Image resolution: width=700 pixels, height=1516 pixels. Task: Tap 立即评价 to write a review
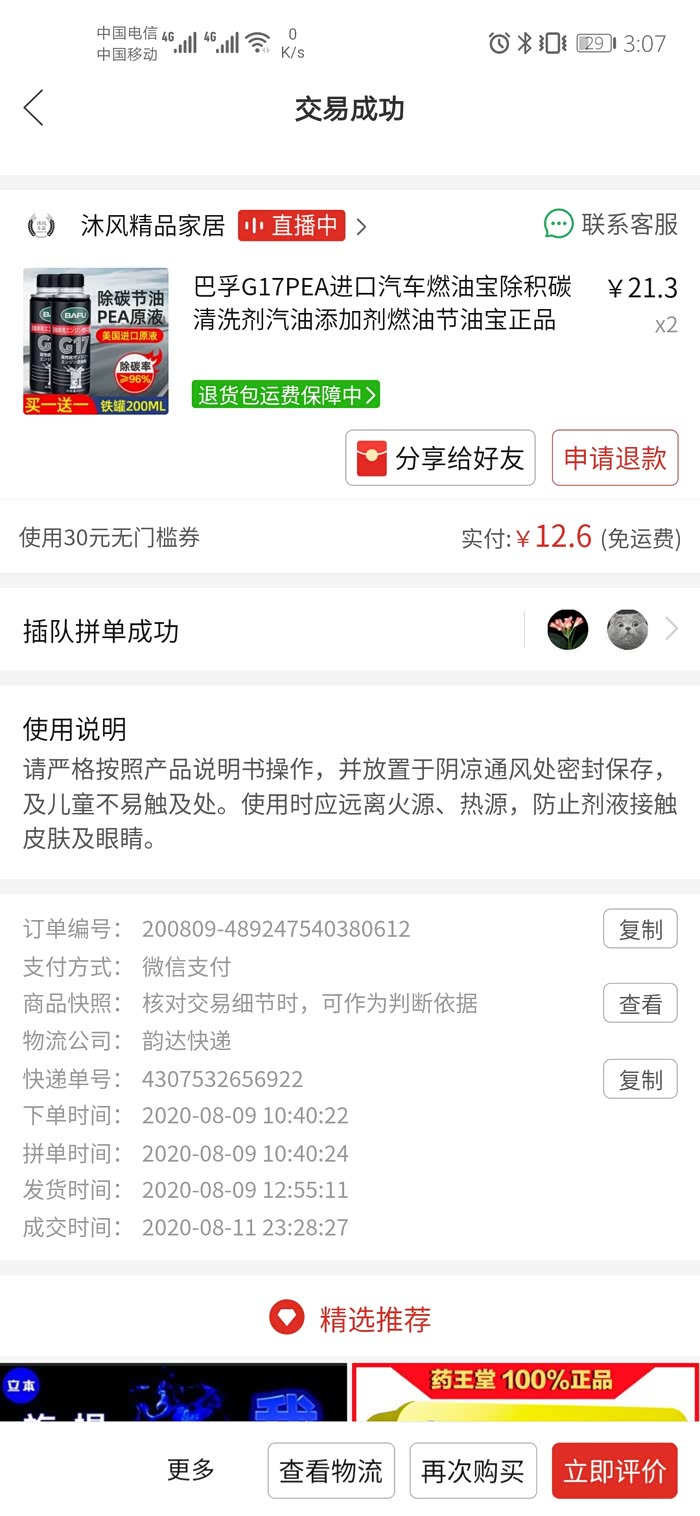[615, 1471]
